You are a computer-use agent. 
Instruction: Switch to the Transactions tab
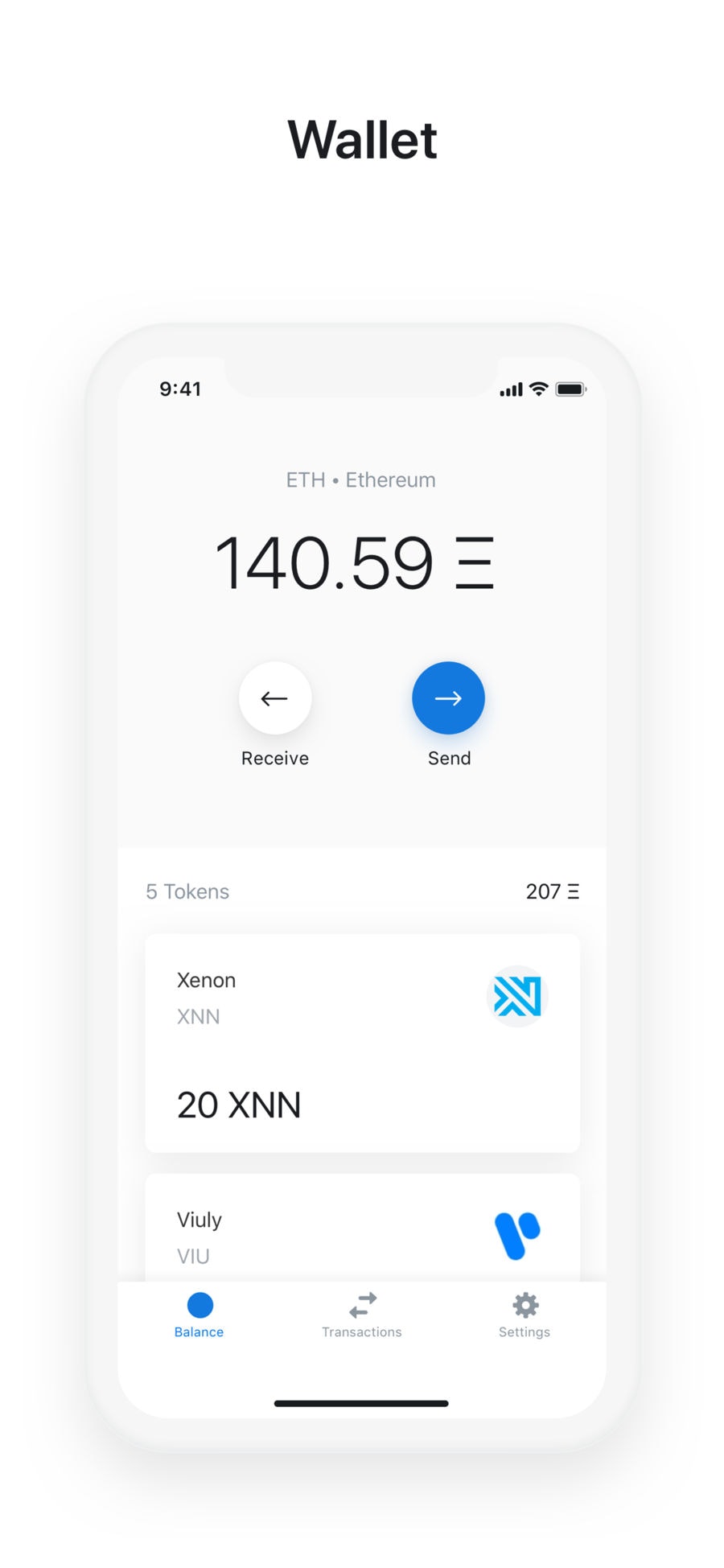click(x=361, y=1315)
